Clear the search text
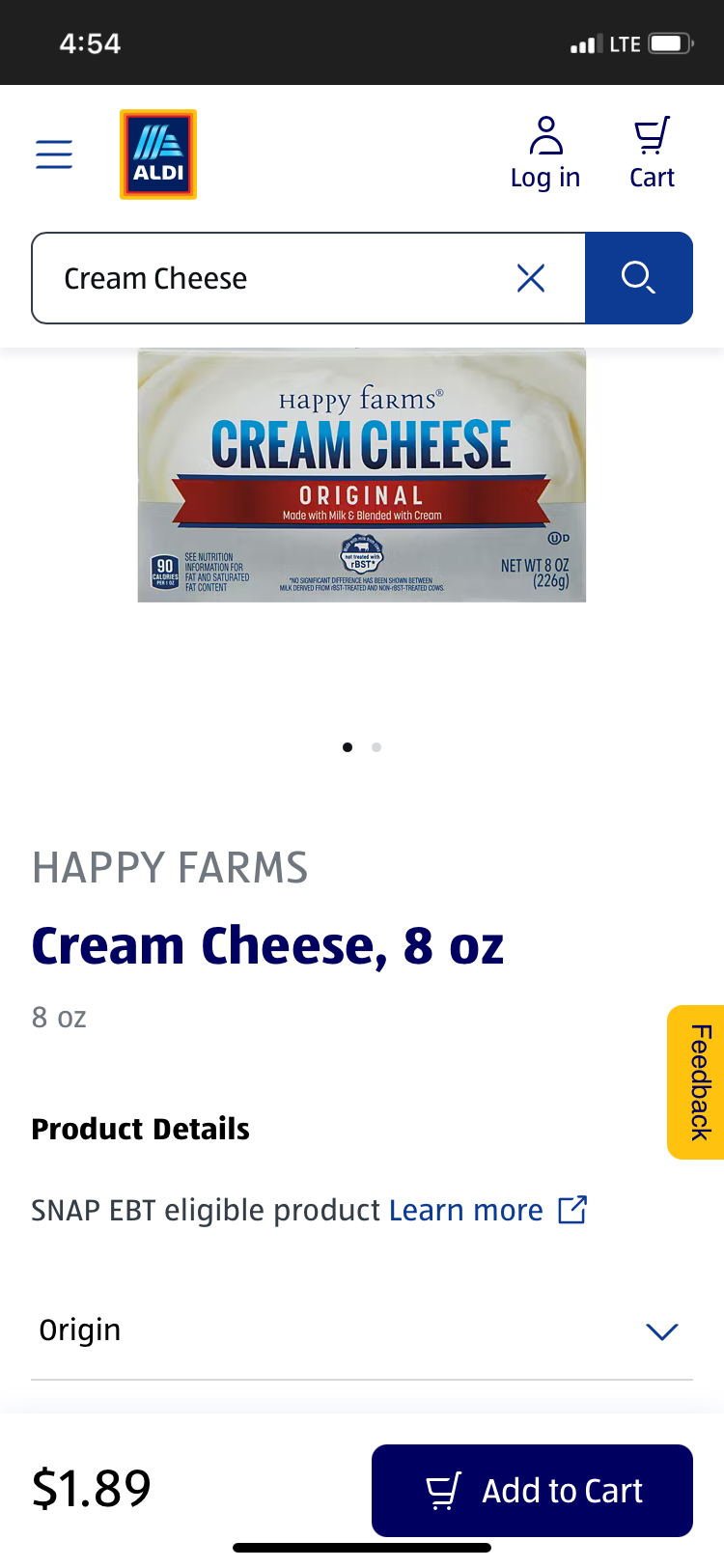724x1568 pixels. tap(531, 278)
